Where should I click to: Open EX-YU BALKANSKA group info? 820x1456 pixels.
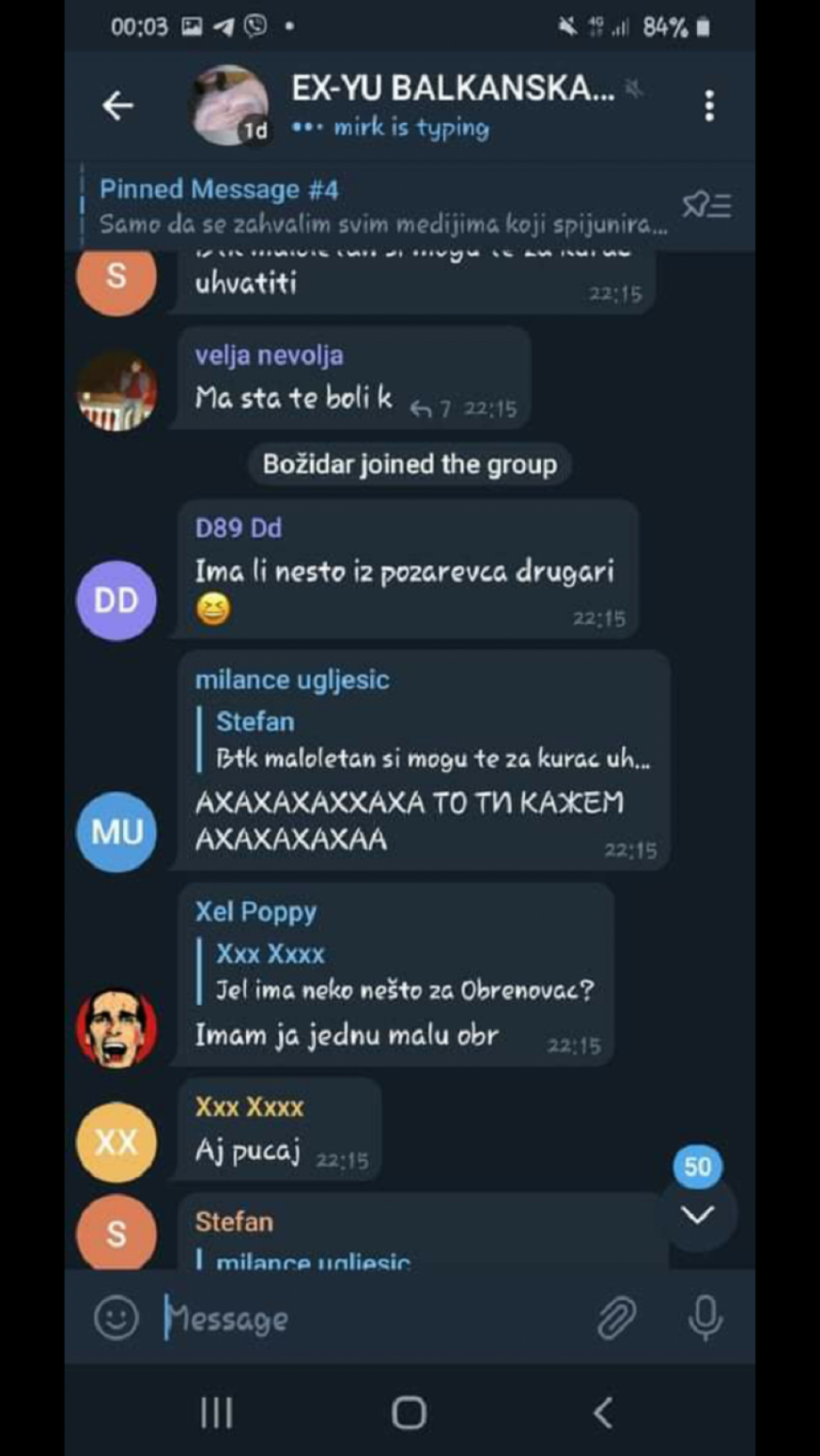[451, 89]
